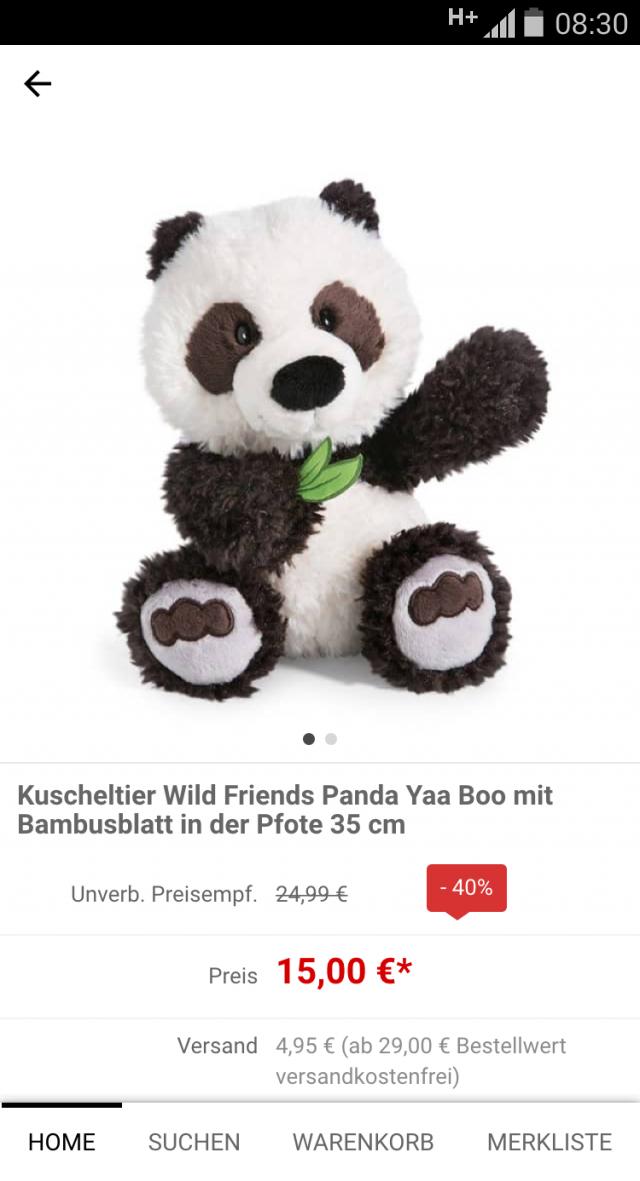
Task: View the WARENKORB tab
Action: click(363, 1142)
